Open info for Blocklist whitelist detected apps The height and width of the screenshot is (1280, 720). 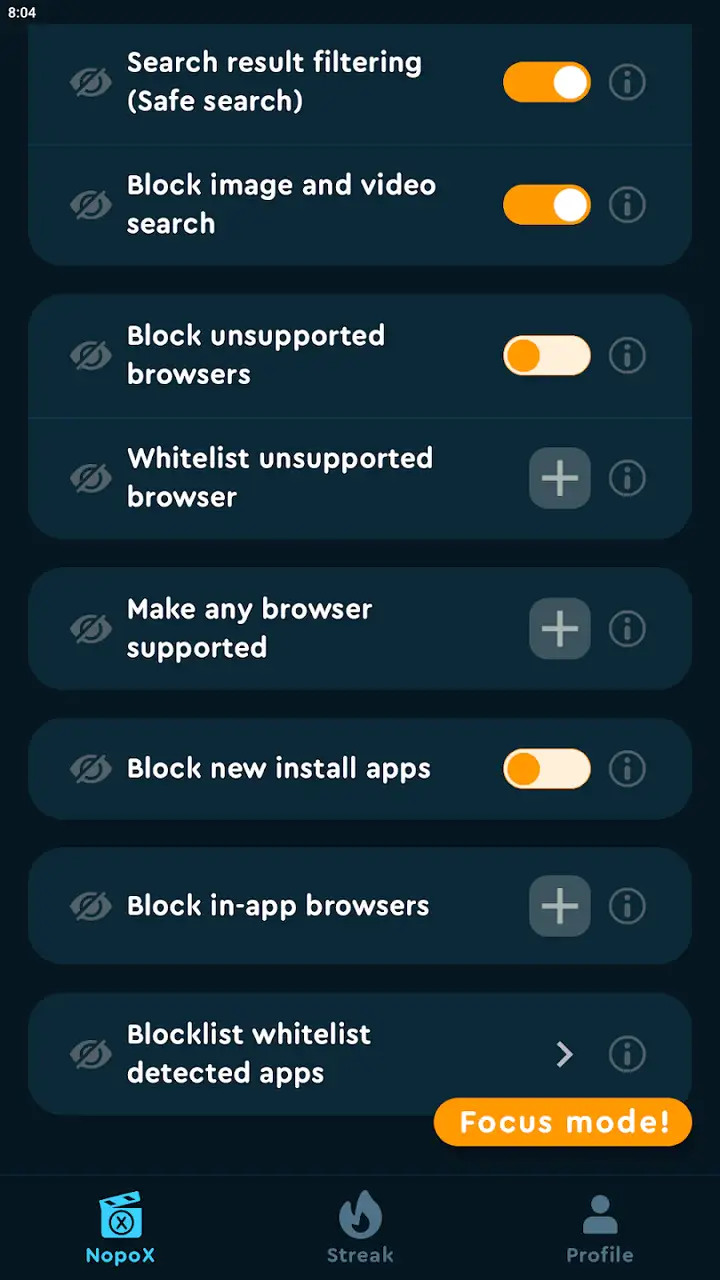627,1054
